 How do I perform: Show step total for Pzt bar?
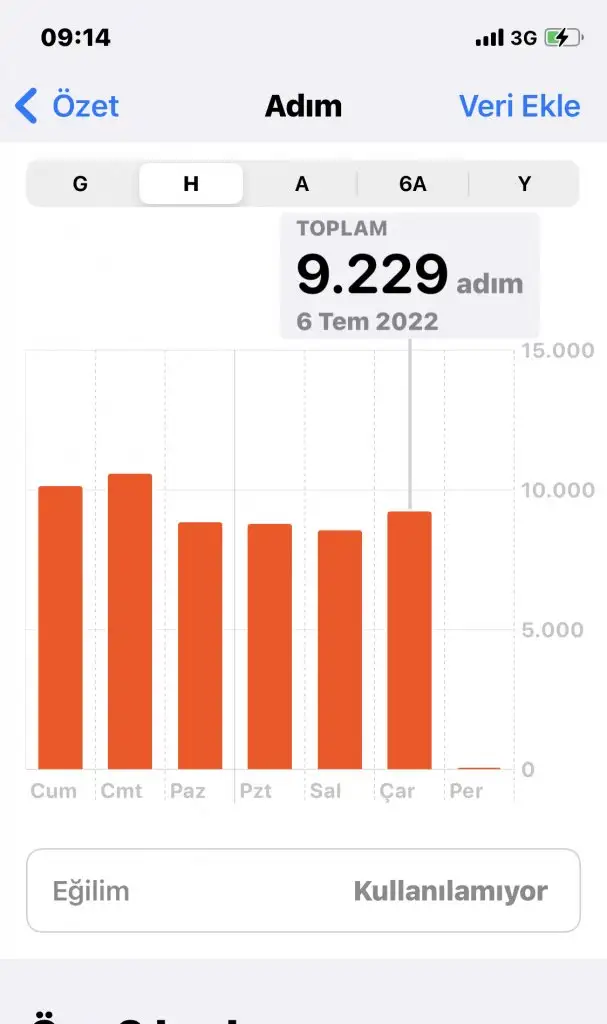270,646
